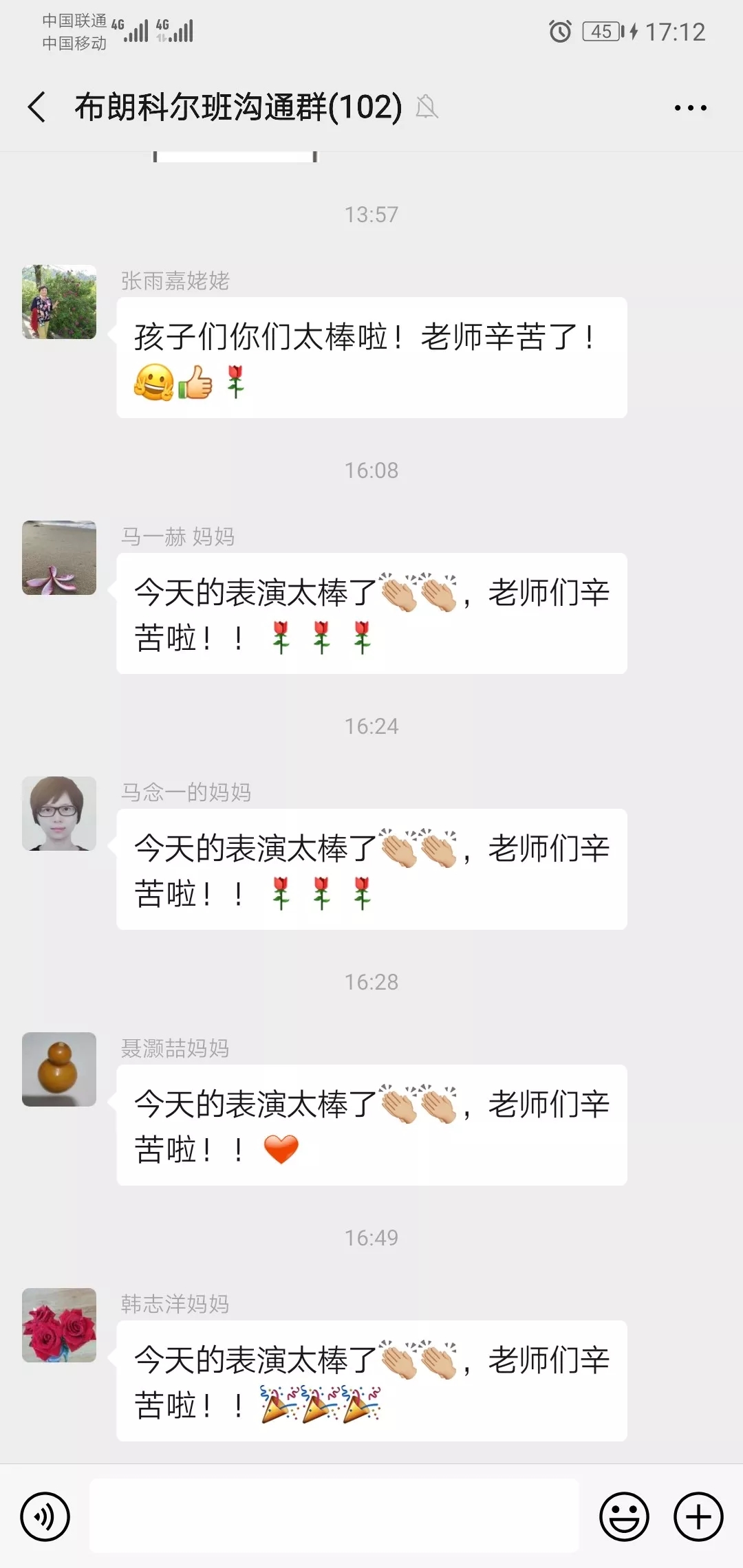
Task: View 马一赫 妈妈's profile avatar
Action: coord(59,558)
